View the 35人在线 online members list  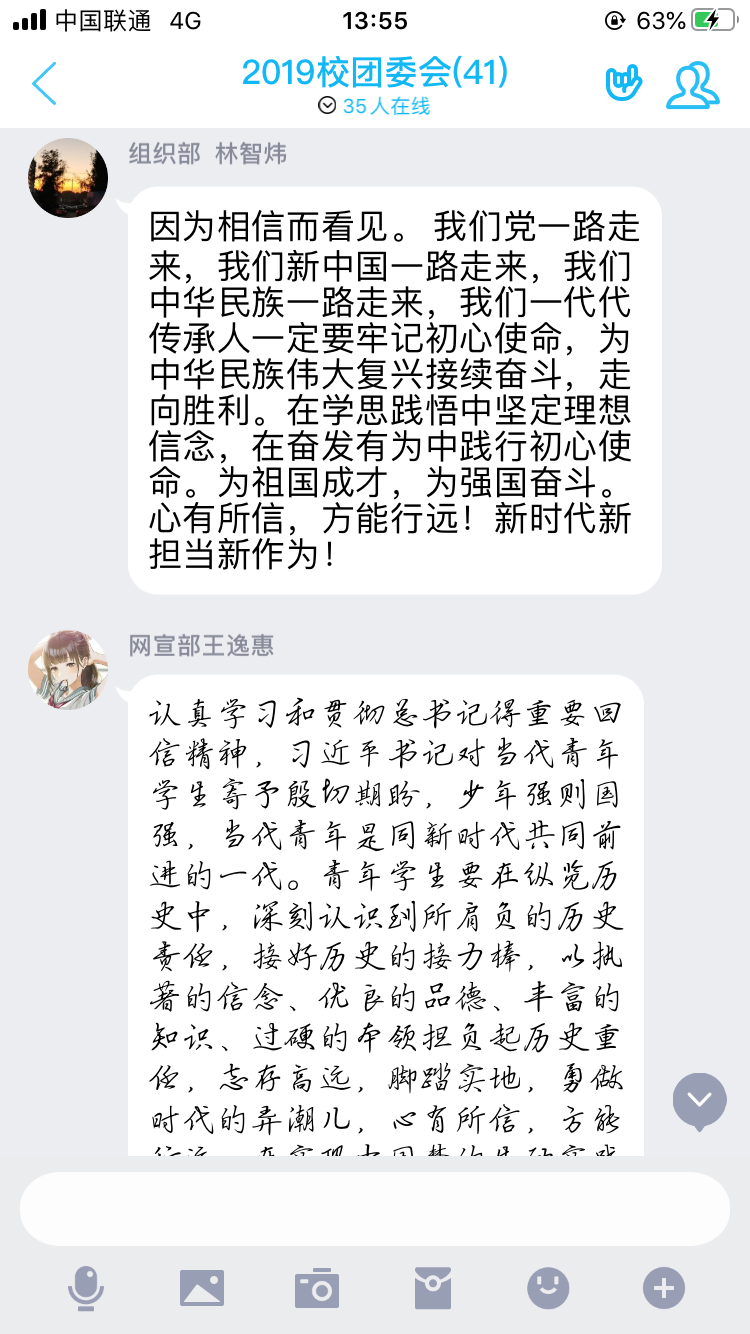pos(375,106)
